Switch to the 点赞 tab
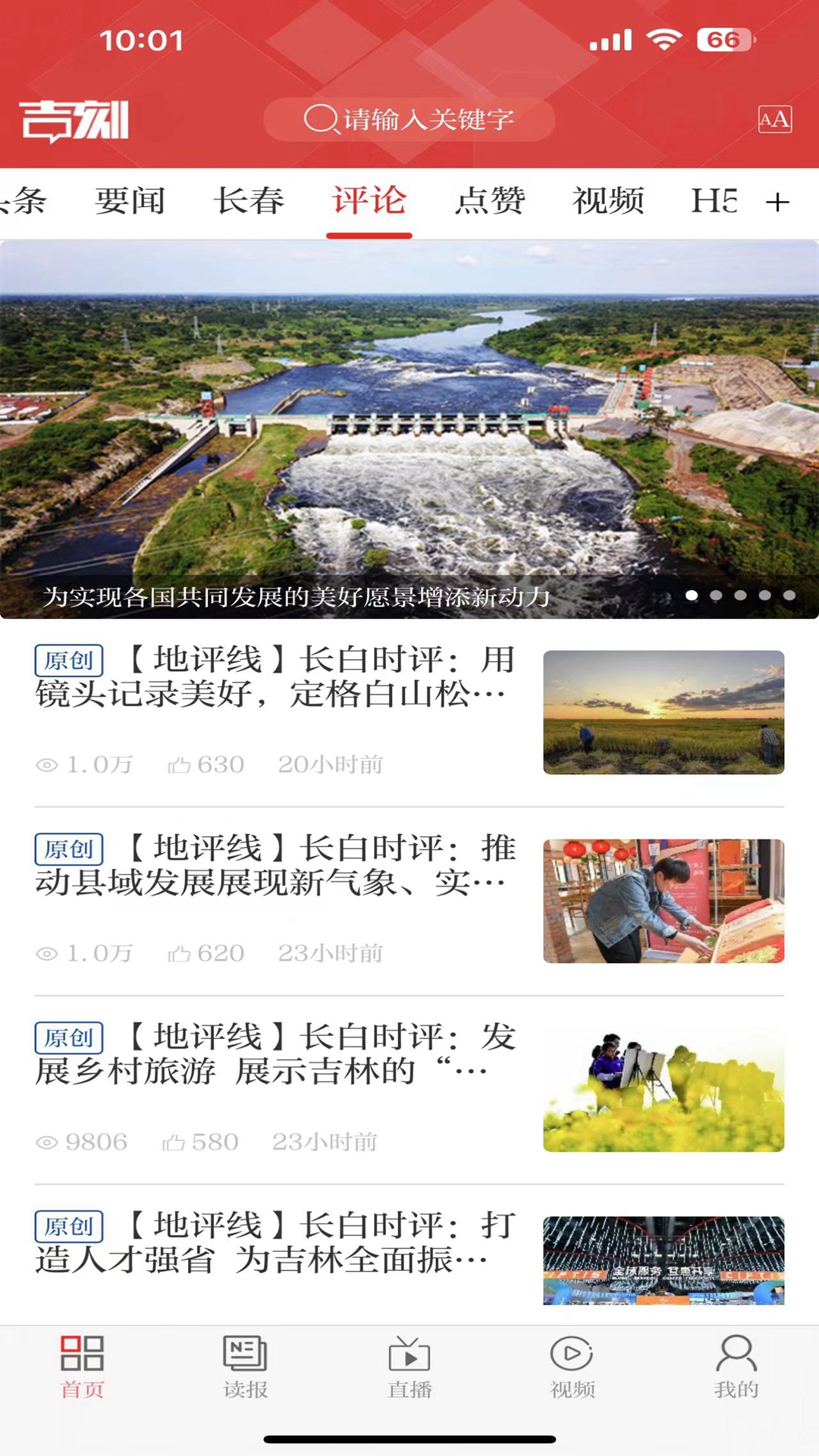Image resolution: width=819 pixels, height=1456 pixels. pos(490,201)
